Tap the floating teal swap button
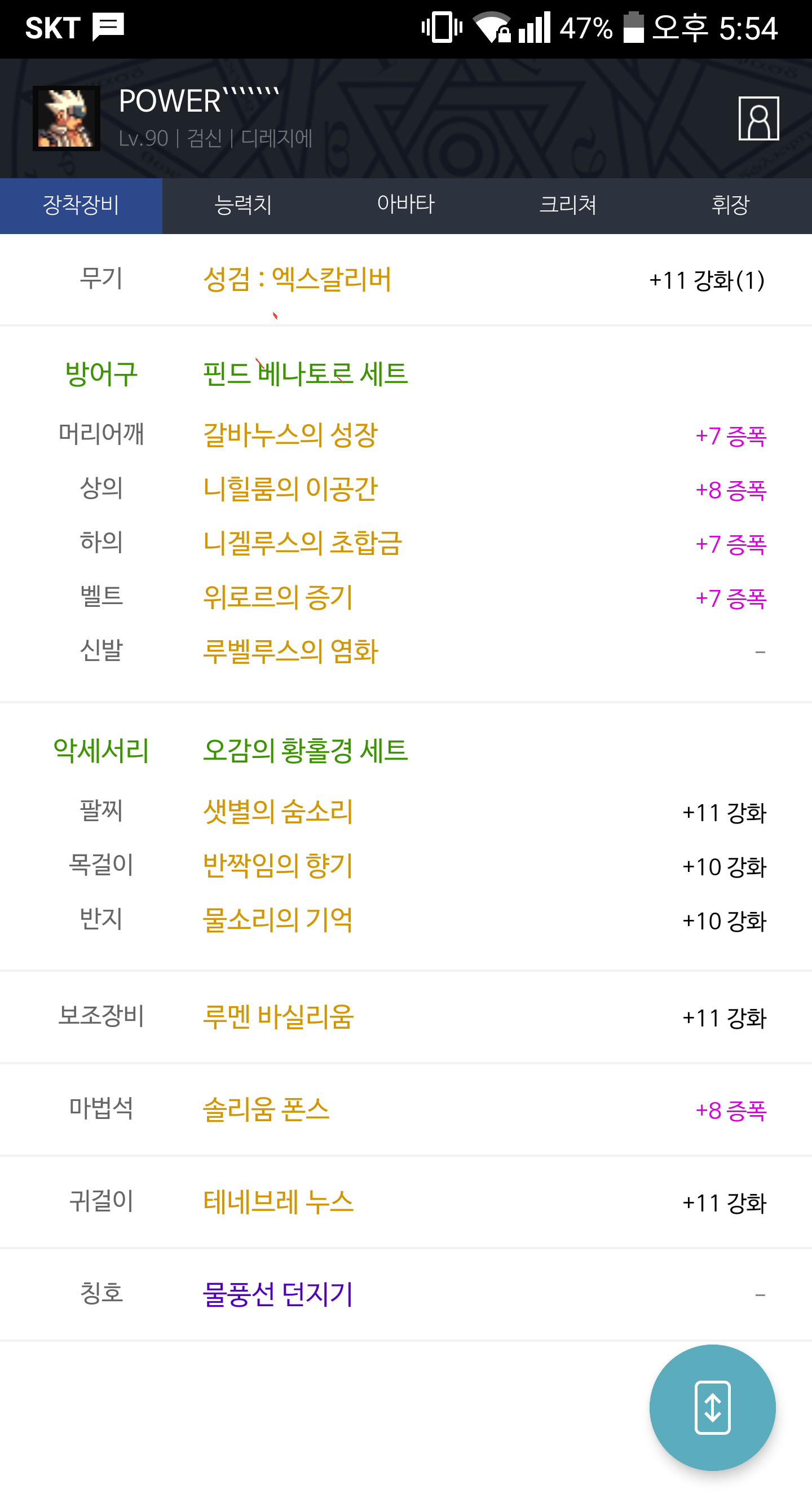Viewport: 812px width, 1507px height. (x=713, y=1407)
